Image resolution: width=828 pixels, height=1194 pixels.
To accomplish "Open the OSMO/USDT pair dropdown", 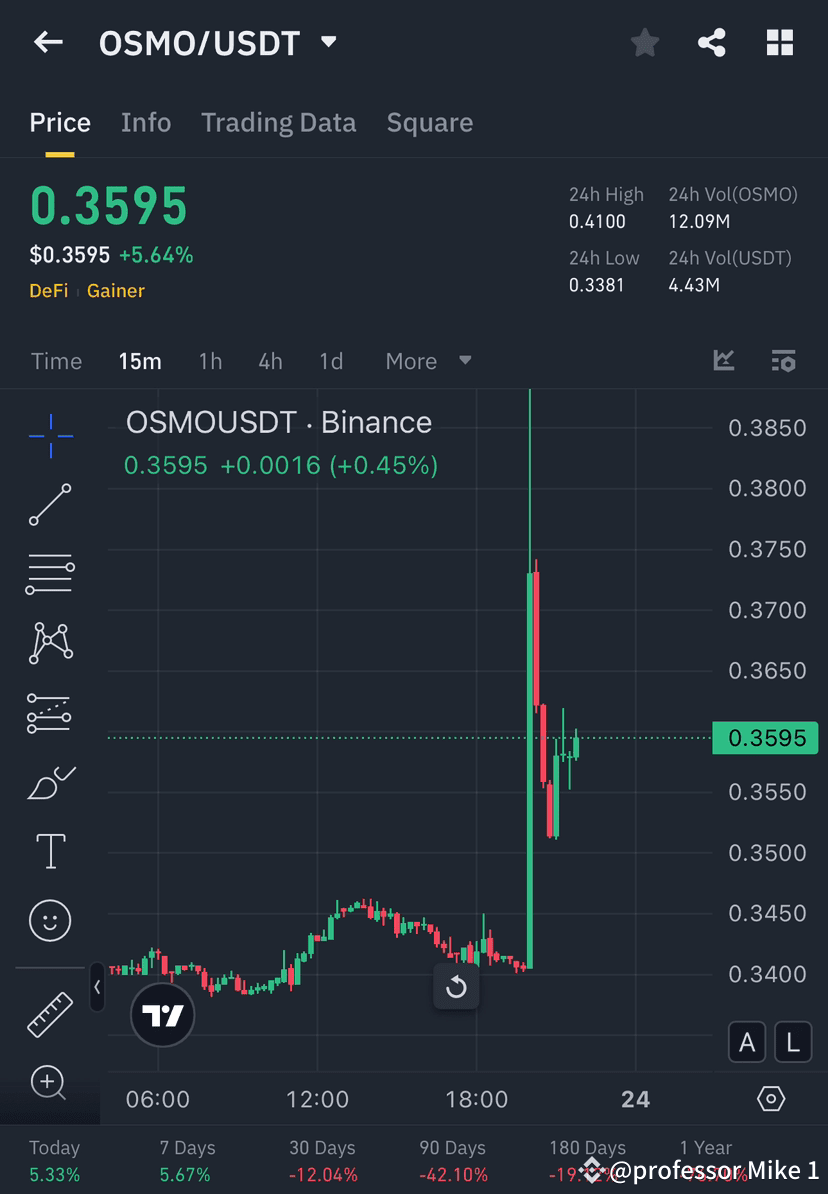I will coord(327,42).
